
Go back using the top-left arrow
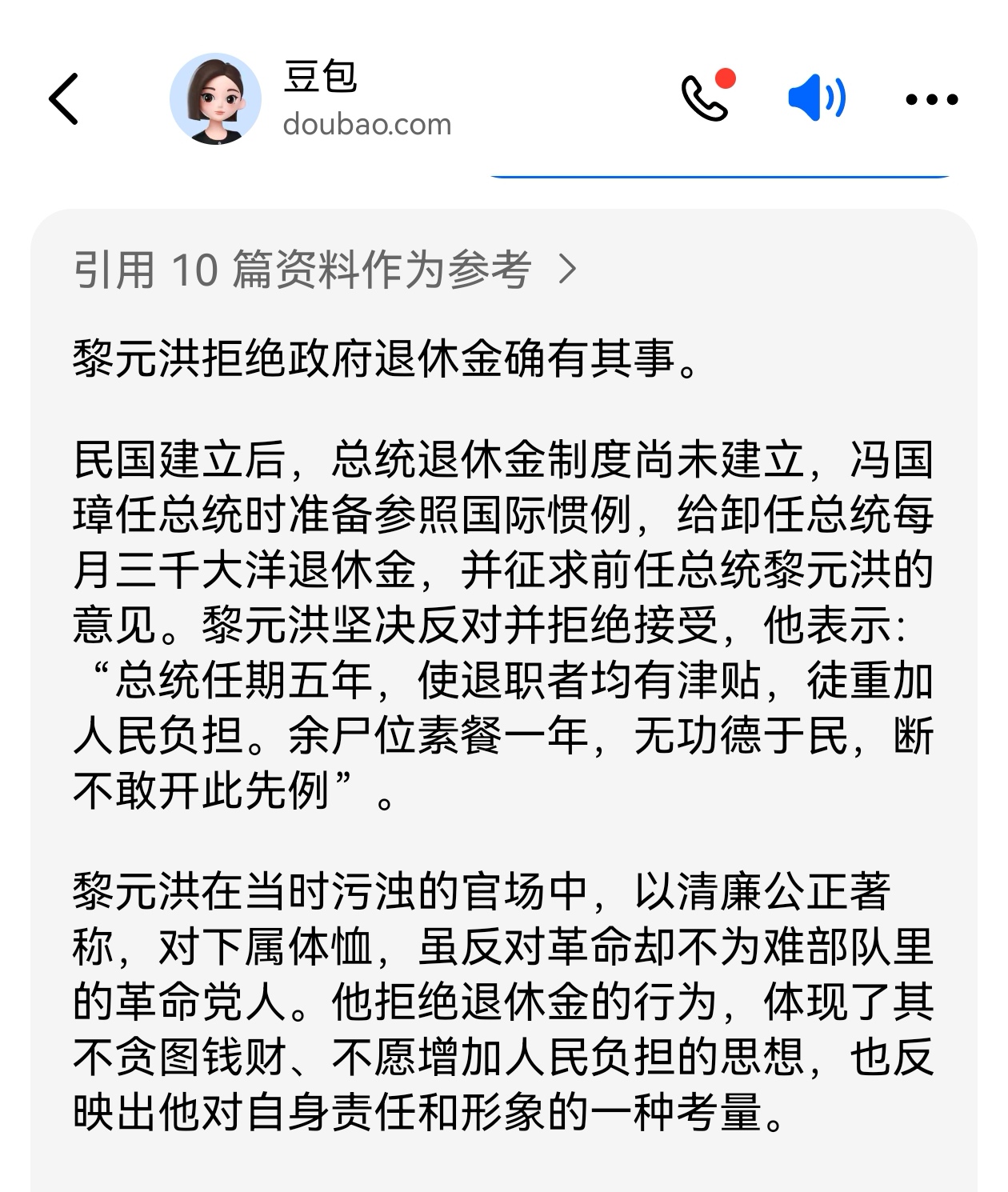pos(64,99)
